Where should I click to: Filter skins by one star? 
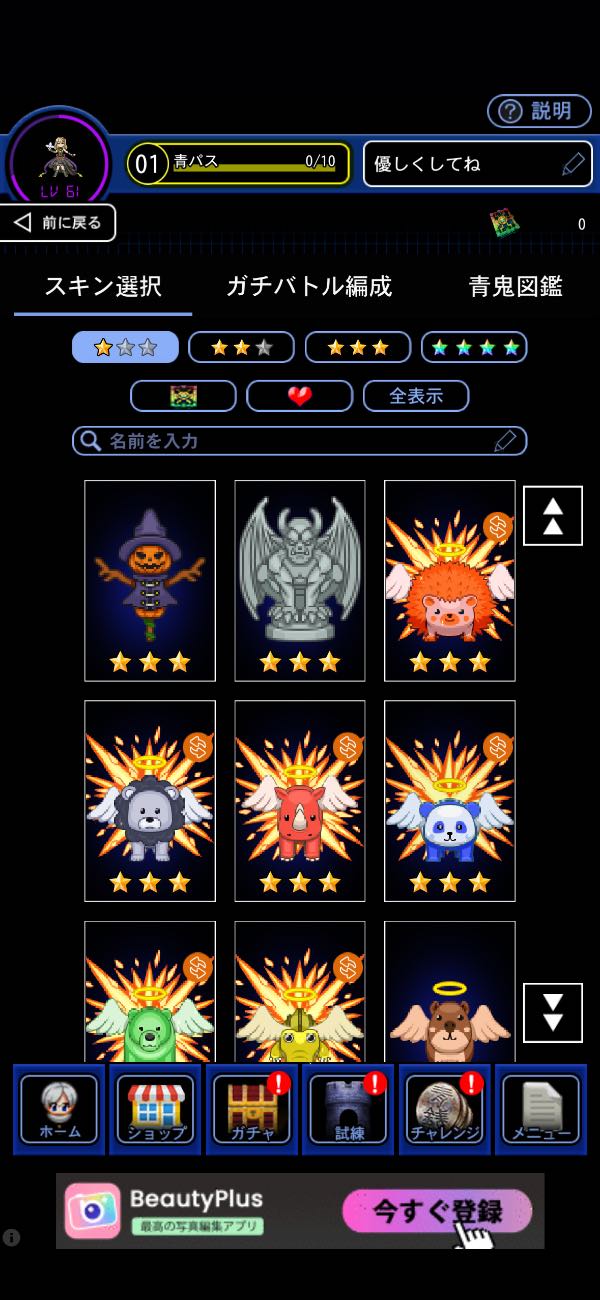[x=125, y=347]
